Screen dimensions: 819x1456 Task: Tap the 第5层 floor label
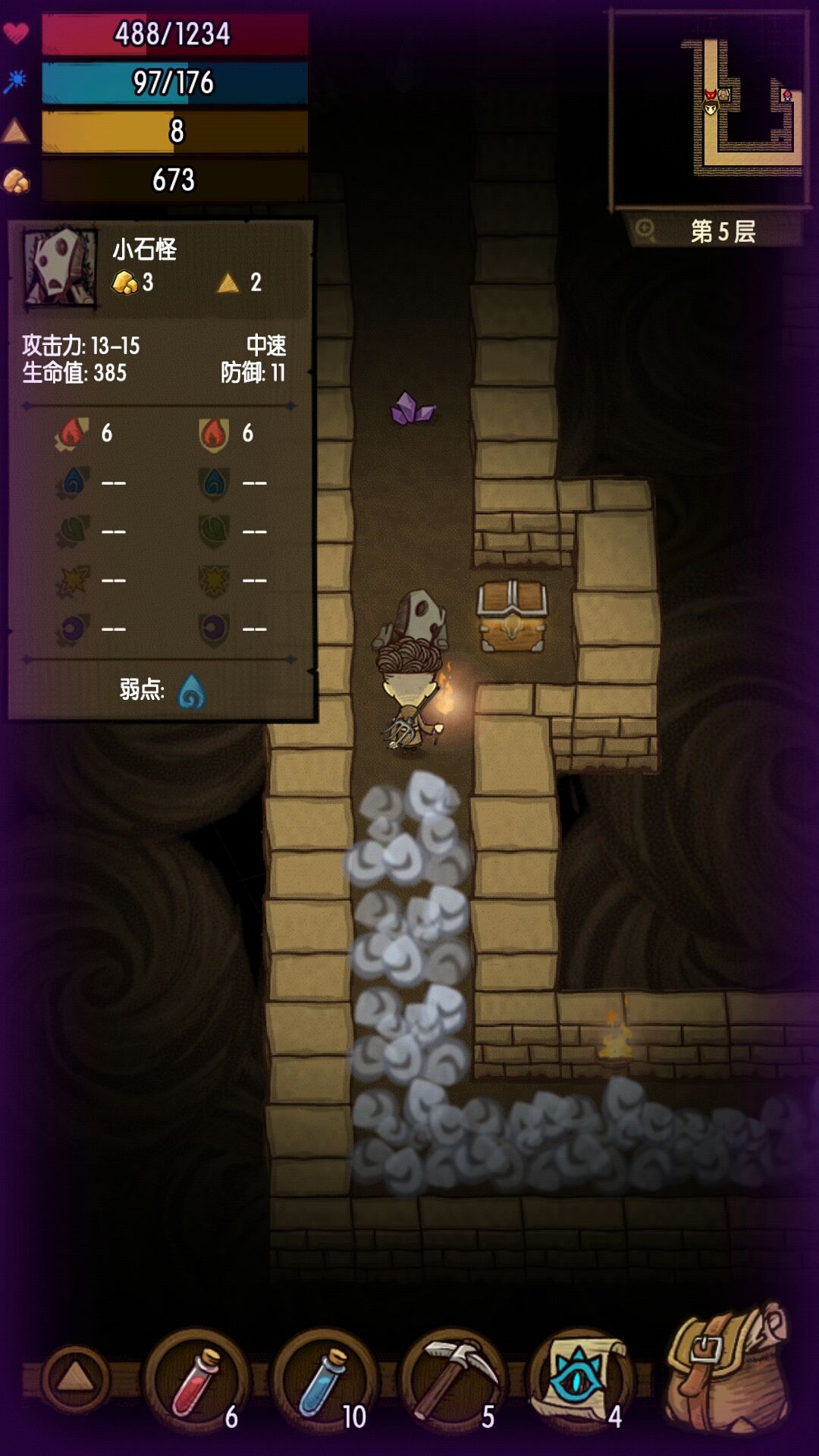click(x=722, y=229)
